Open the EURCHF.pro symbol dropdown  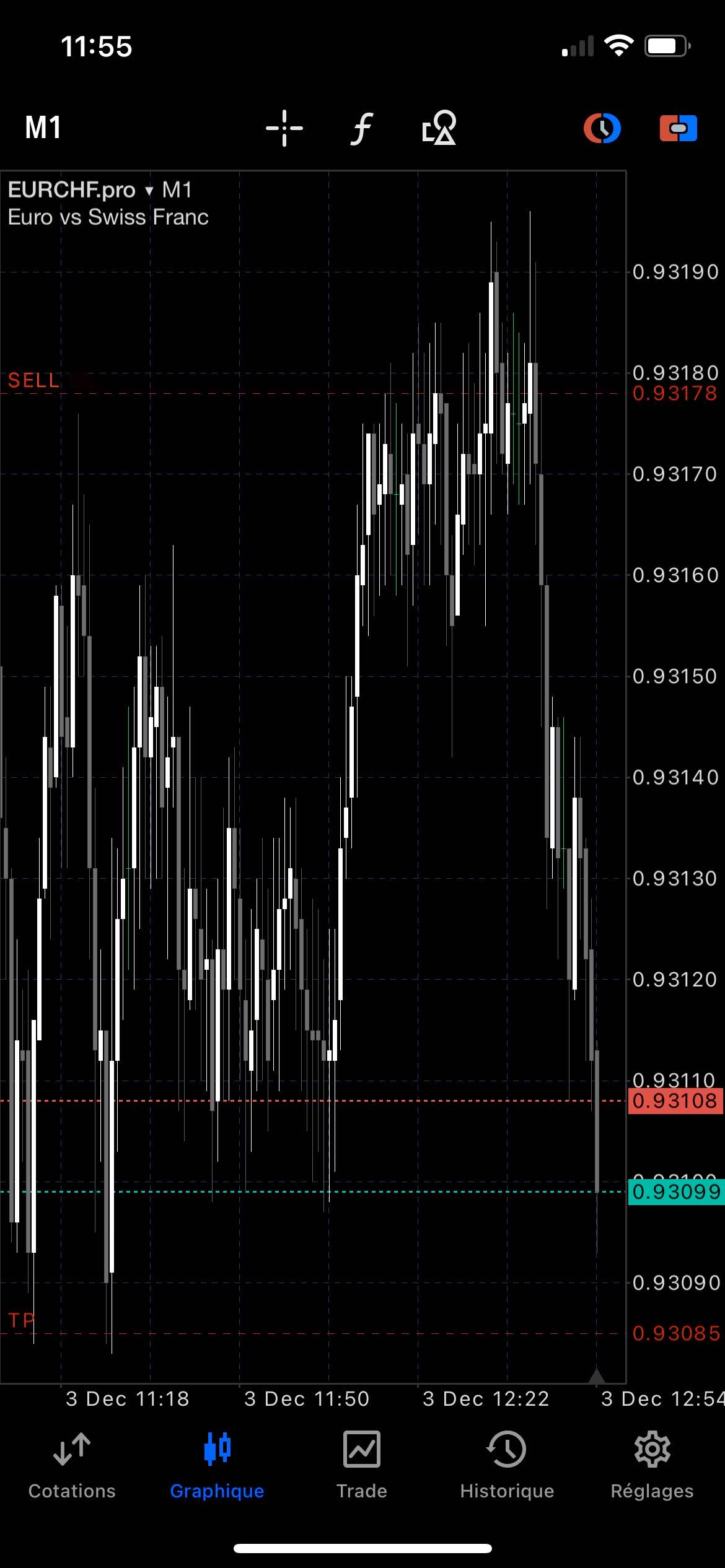(x=81, y=189)
